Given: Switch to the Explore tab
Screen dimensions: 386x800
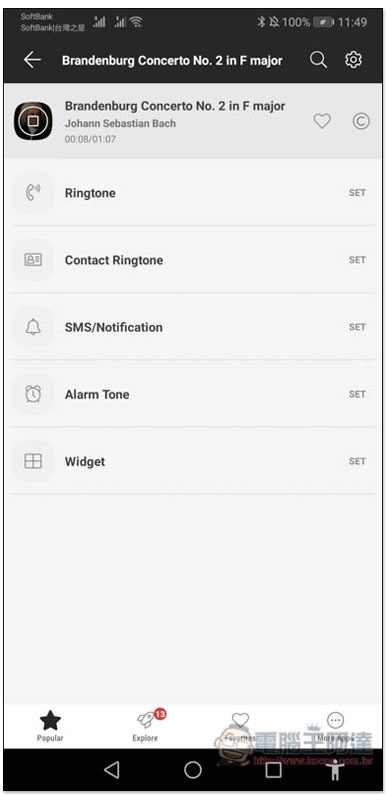Looking at the screenshot, I should 145,727.
